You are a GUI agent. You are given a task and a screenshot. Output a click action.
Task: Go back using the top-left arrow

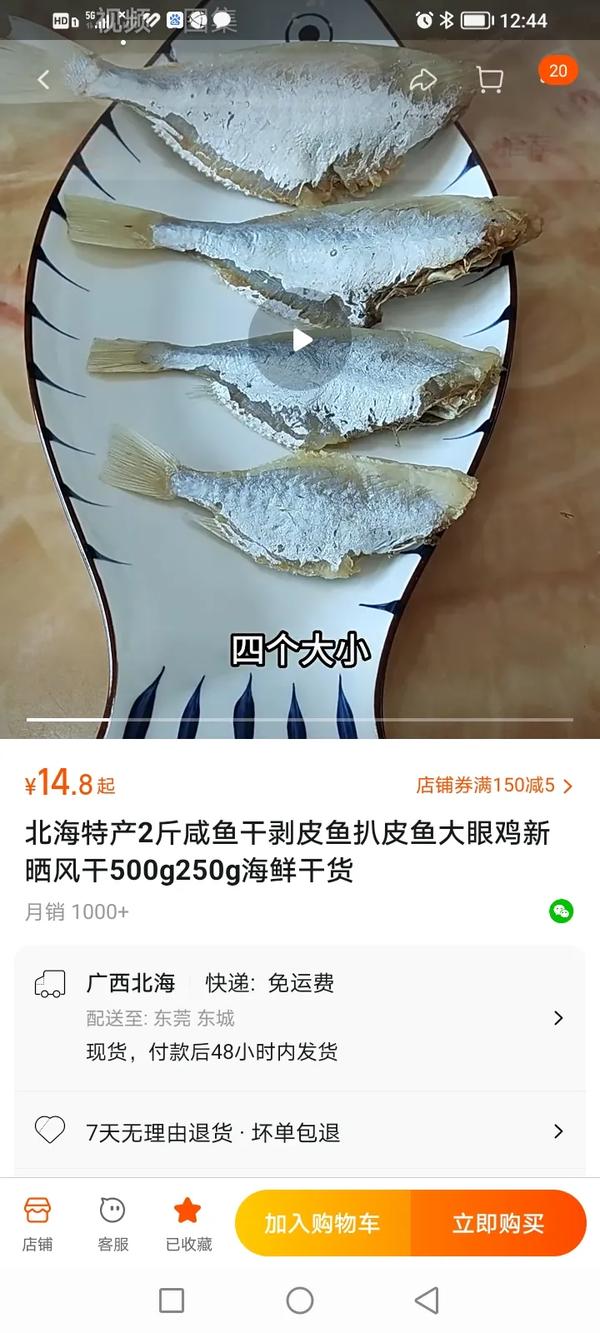pyautogui.click(x=43, y=80)
